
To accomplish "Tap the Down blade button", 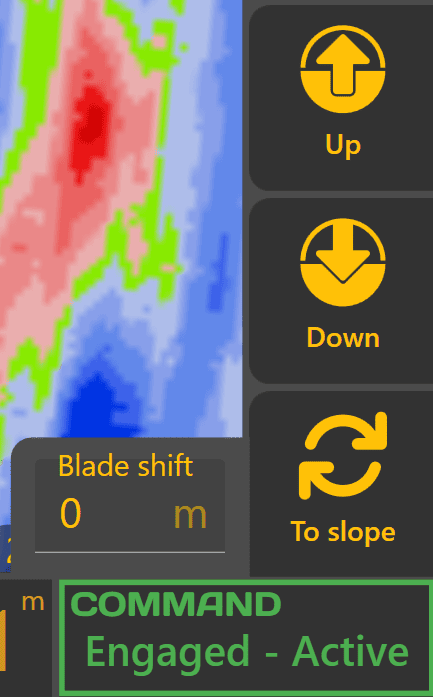I will [341, 291].
